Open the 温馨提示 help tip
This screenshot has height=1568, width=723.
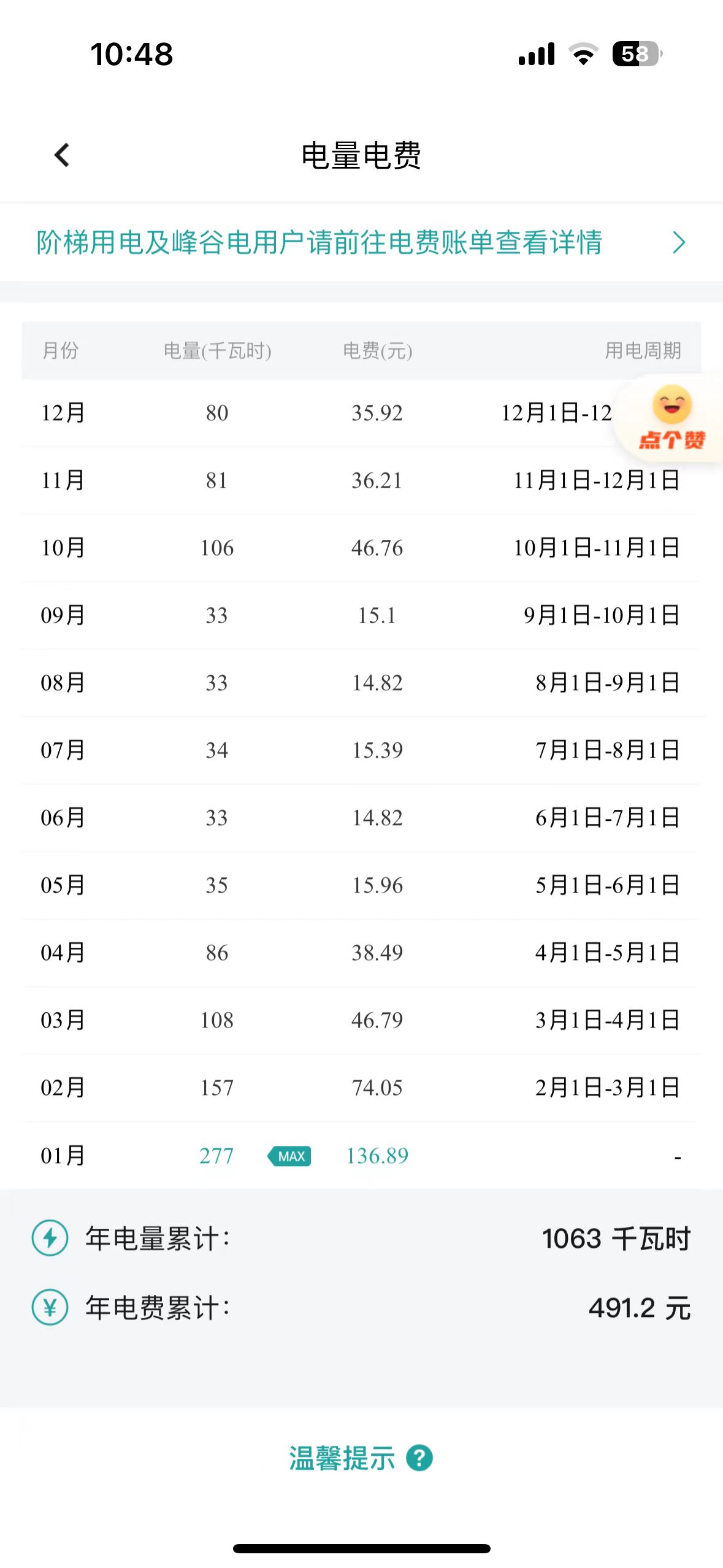pos(361,1458)
